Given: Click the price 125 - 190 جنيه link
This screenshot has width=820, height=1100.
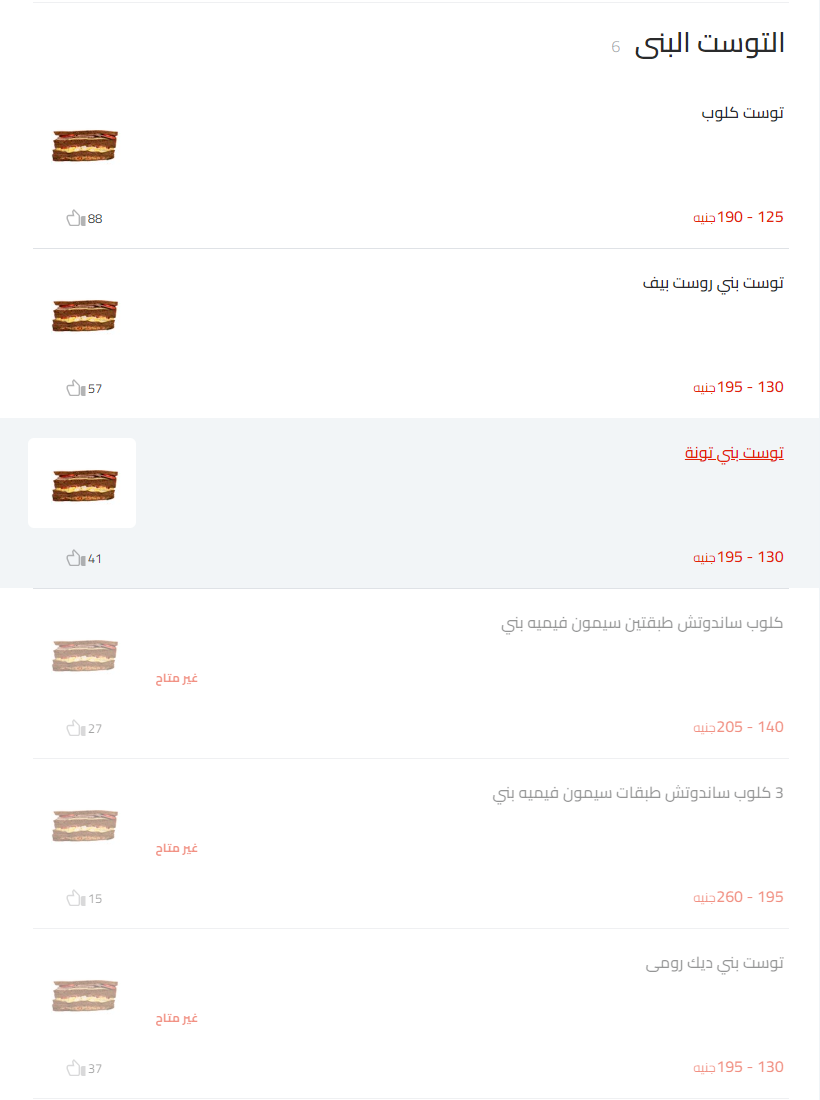Looking at the screenshot, I should [738, 216].
